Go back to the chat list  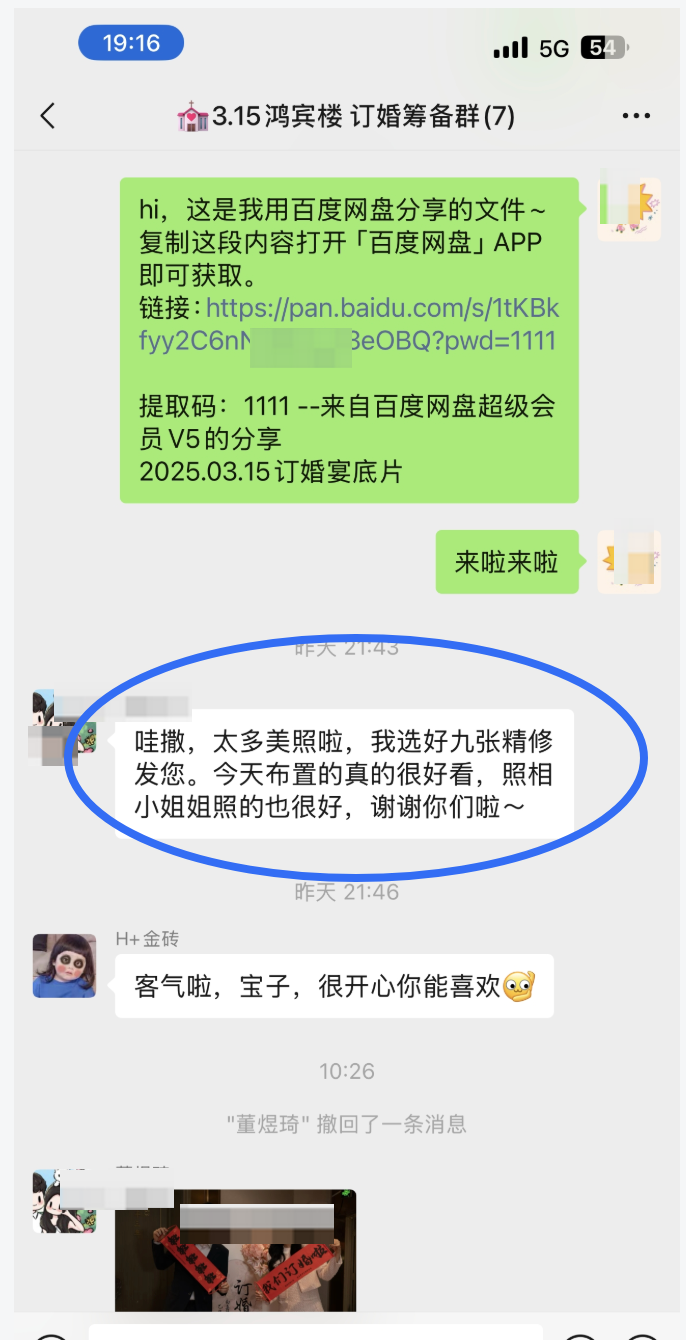pos(47,116)
